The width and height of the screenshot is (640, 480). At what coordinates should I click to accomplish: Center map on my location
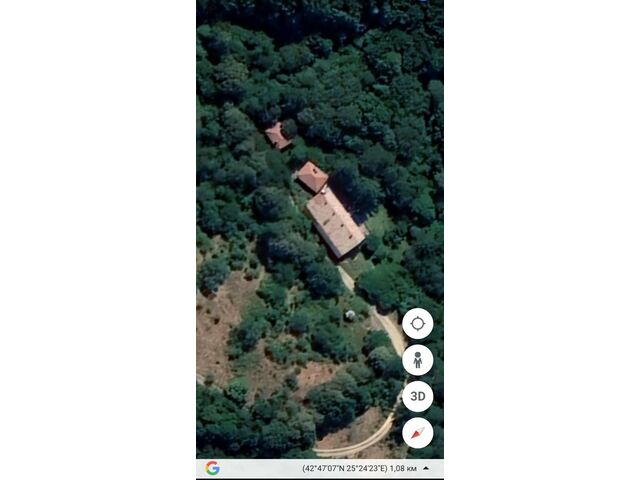418,324
